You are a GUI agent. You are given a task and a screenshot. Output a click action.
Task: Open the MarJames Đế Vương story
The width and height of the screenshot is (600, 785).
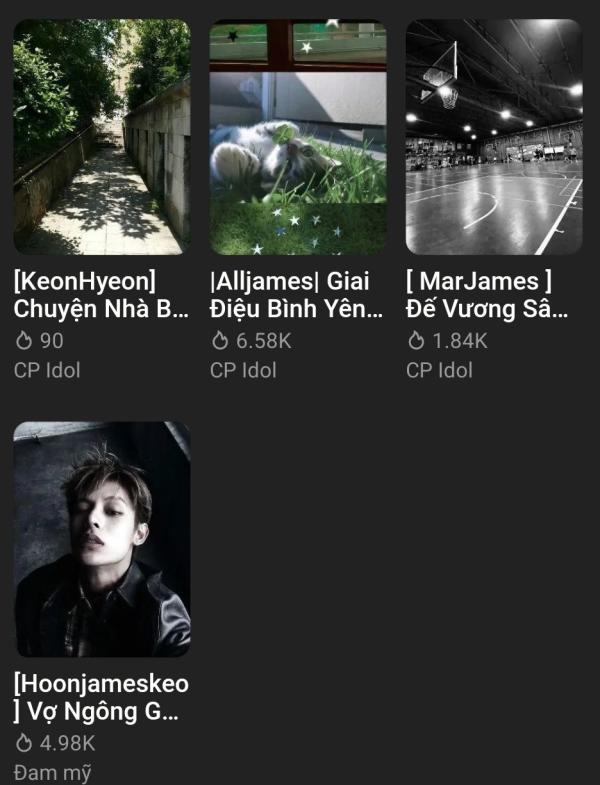pyautogui.click(x=493, y=137)
